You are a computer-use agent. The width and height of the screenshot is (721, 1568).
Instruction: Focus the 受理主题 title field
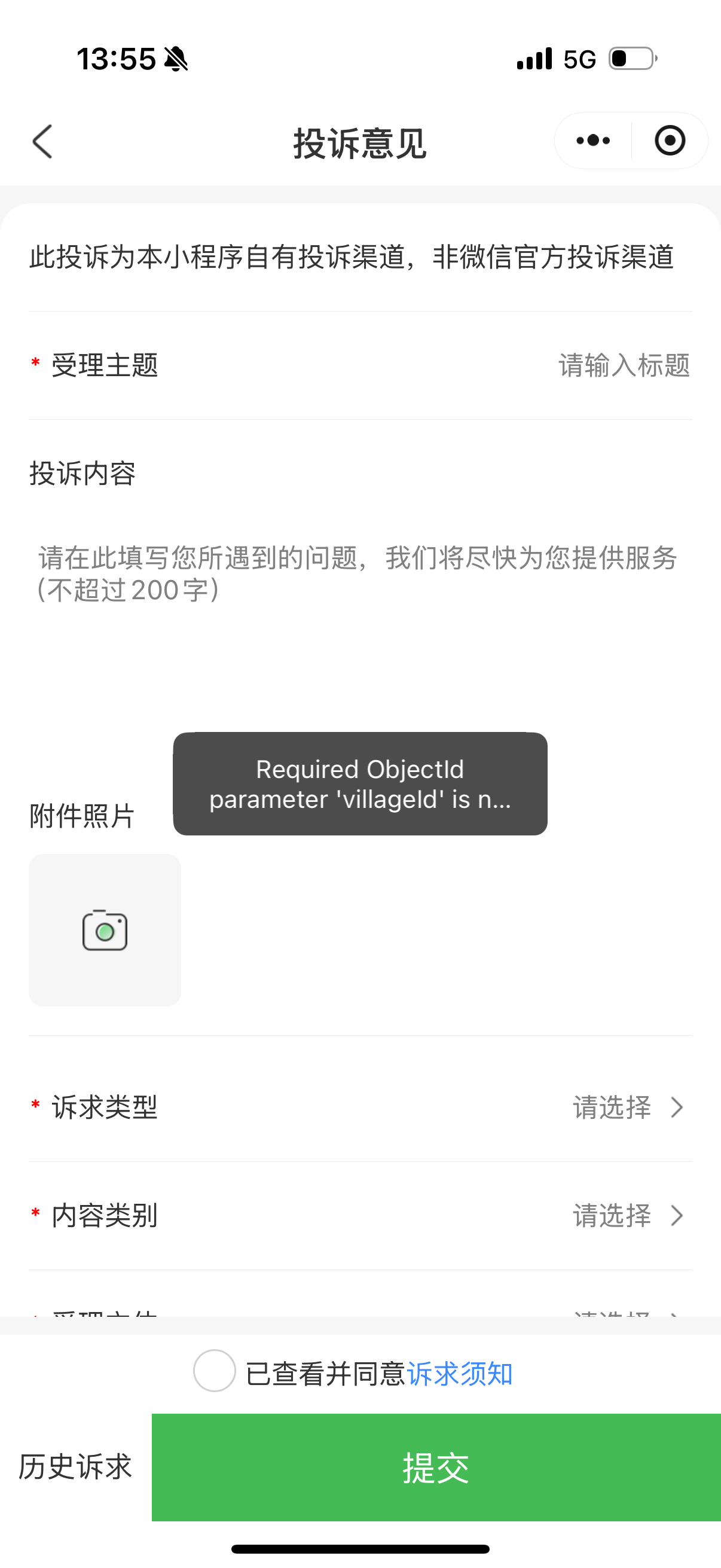click(623, 365)
